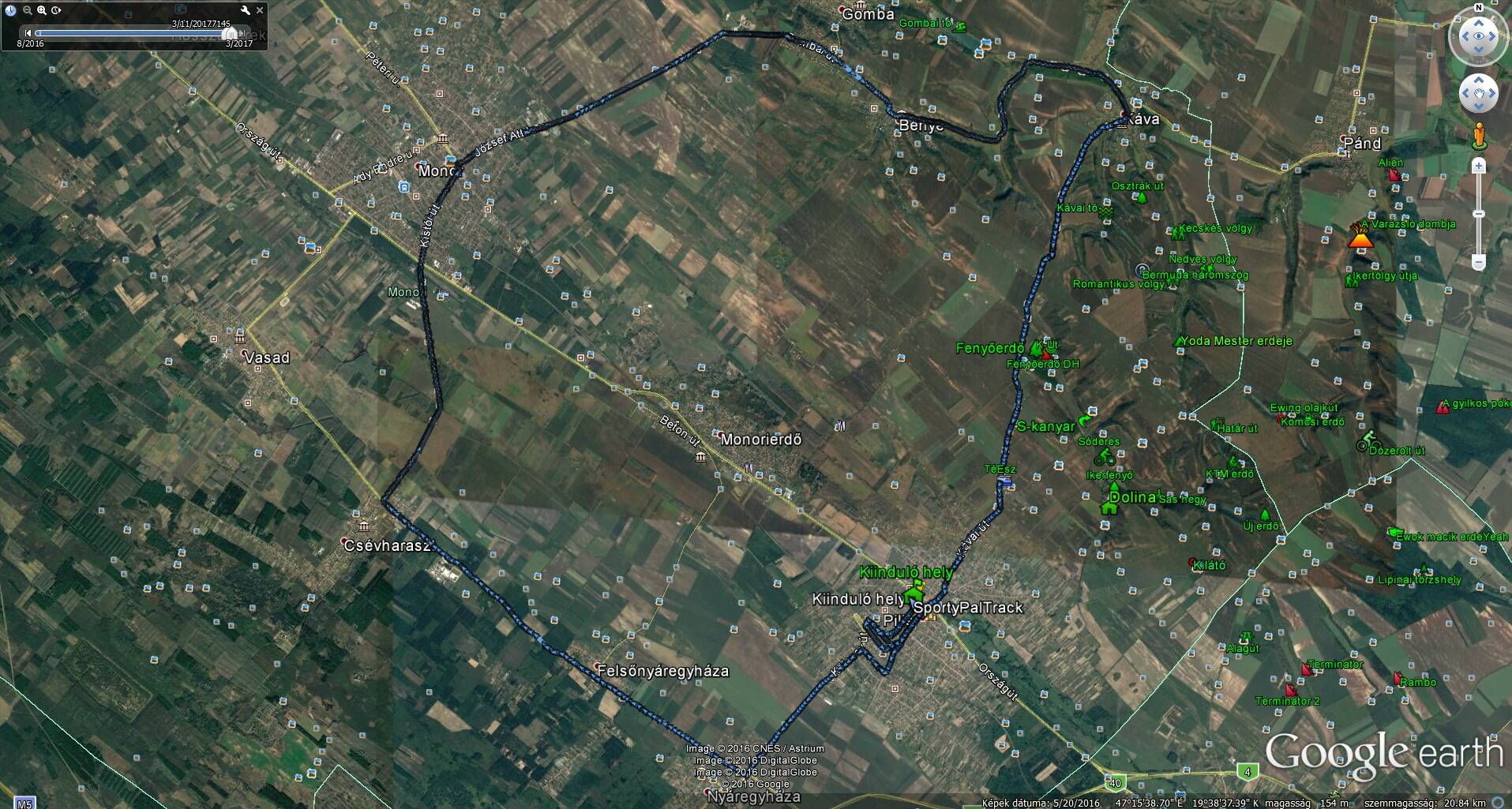Open the S-kanyar placemark
This screenshot has width=1512, height=809.
point(1084,423)
